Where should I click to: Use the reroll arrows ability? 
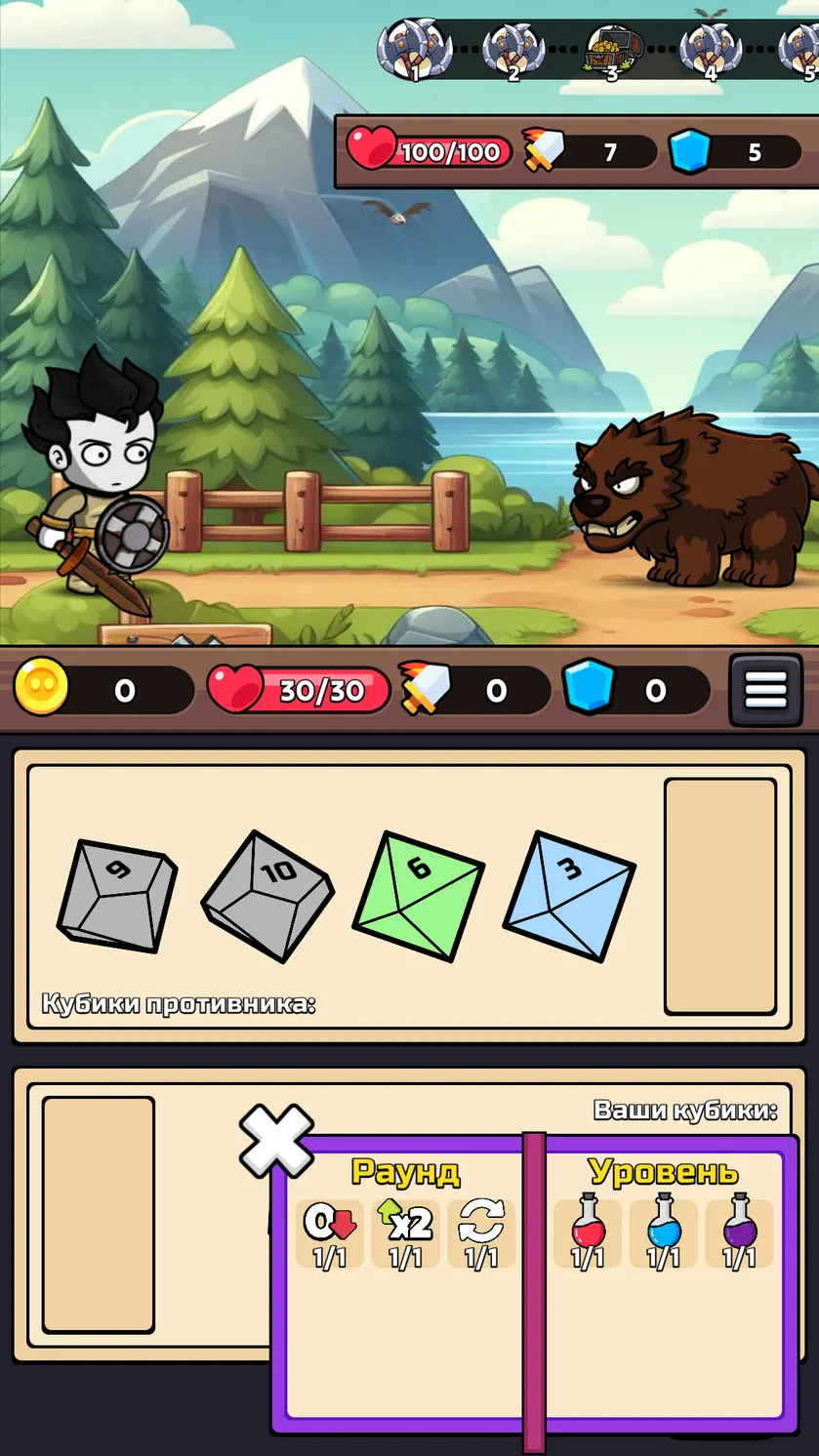coord(481,1234)
